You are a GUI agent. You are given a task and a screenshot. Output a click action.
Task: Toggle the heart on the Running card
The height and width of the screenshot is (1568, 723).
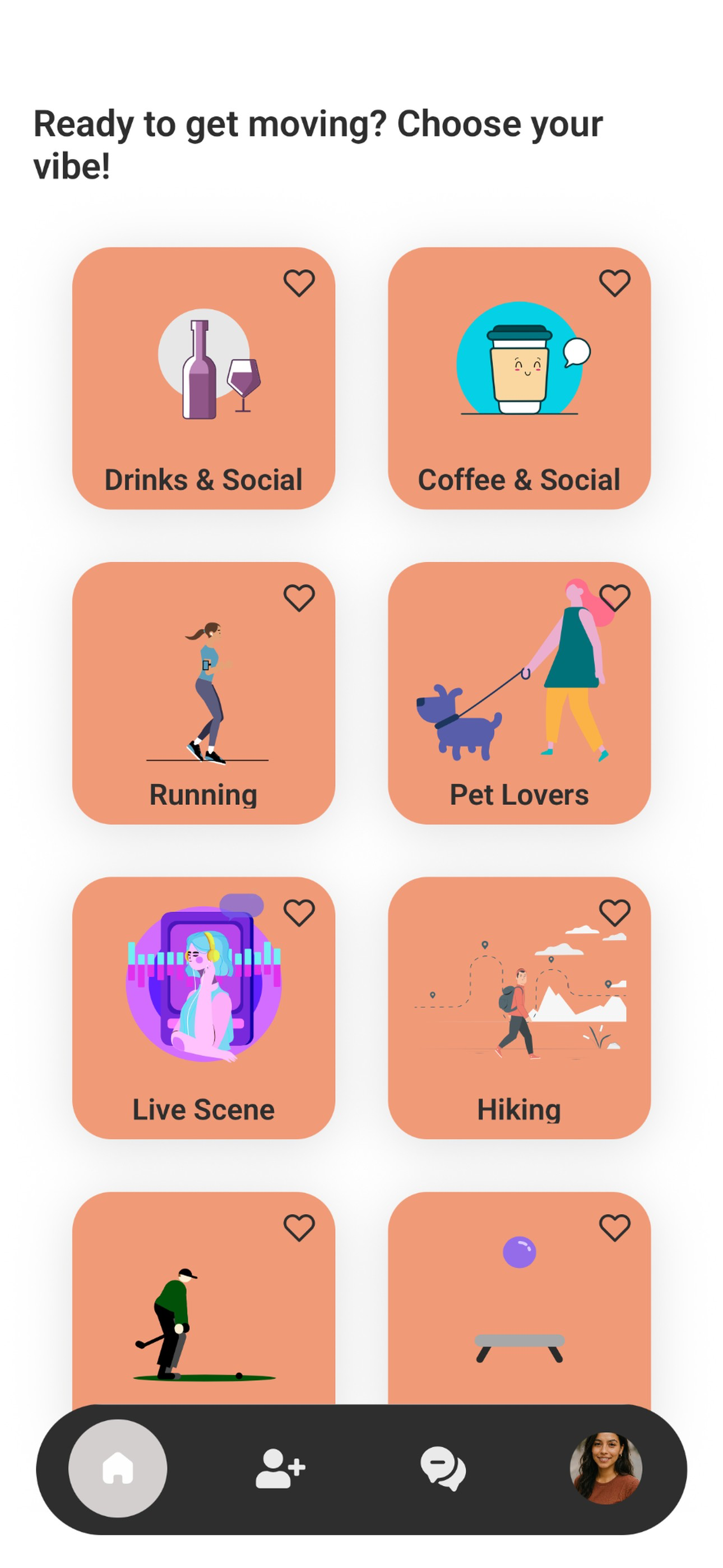(299, 598)
